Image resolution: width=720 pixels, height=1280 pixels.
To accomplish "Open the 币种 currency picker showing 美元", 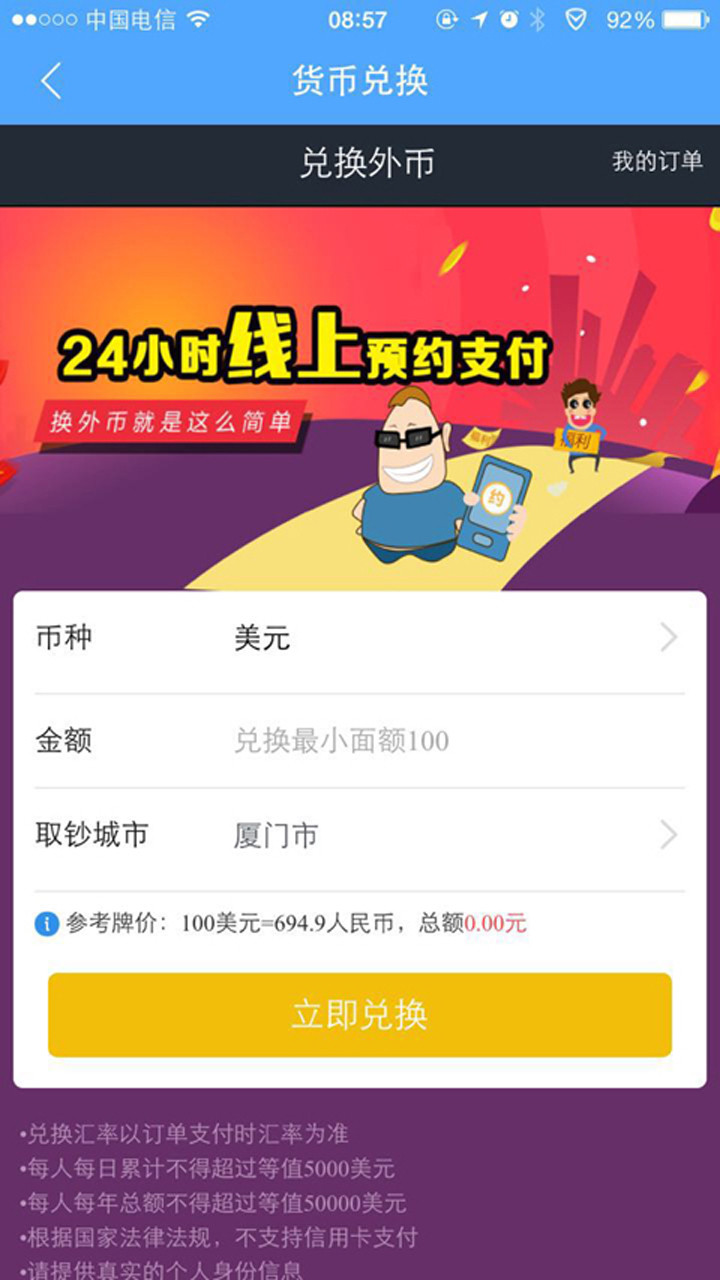I will click(360, 638).
